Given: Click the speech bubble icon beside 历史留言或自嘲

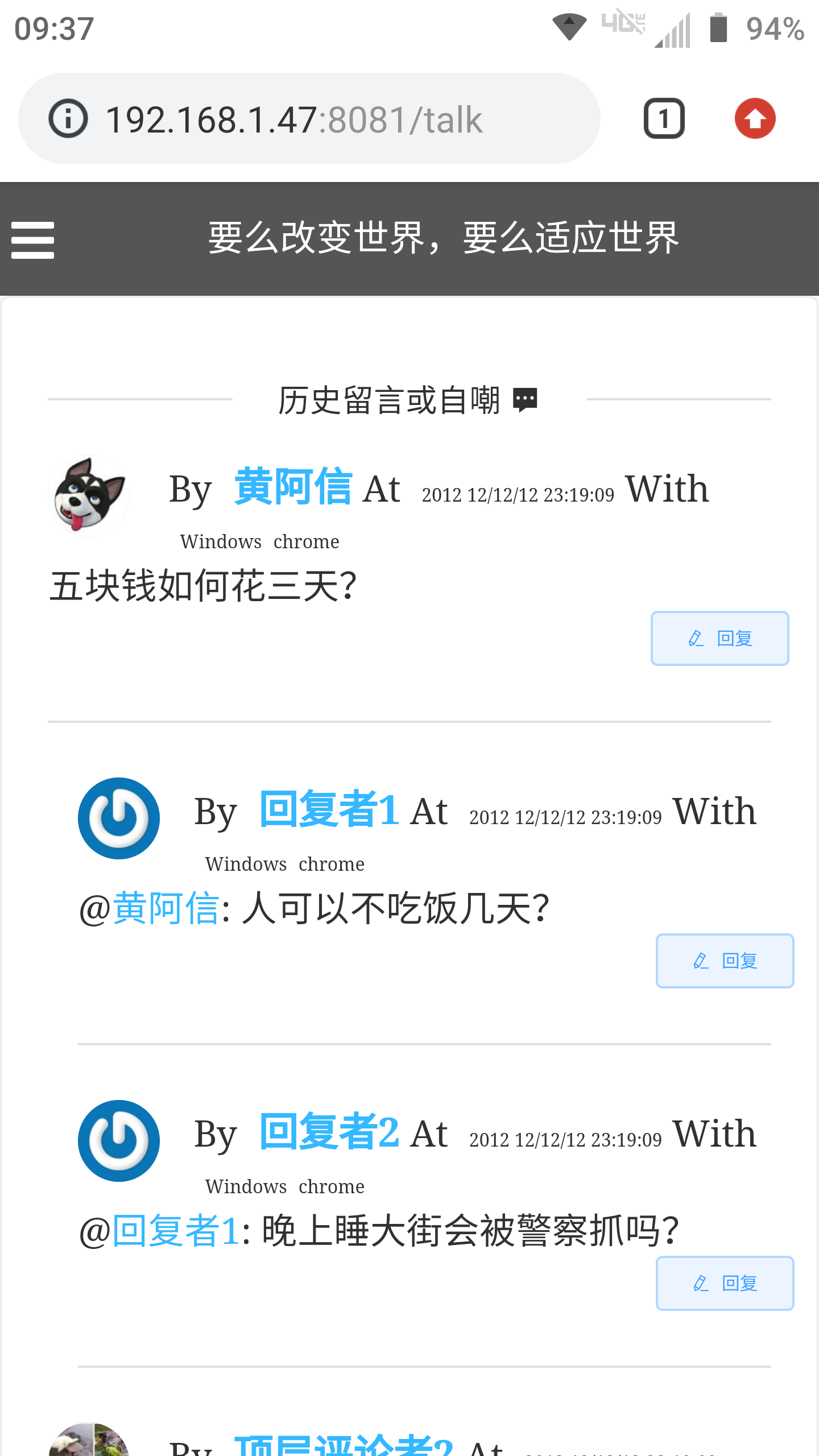Looking at the screenshot, I should click(526, 399).
